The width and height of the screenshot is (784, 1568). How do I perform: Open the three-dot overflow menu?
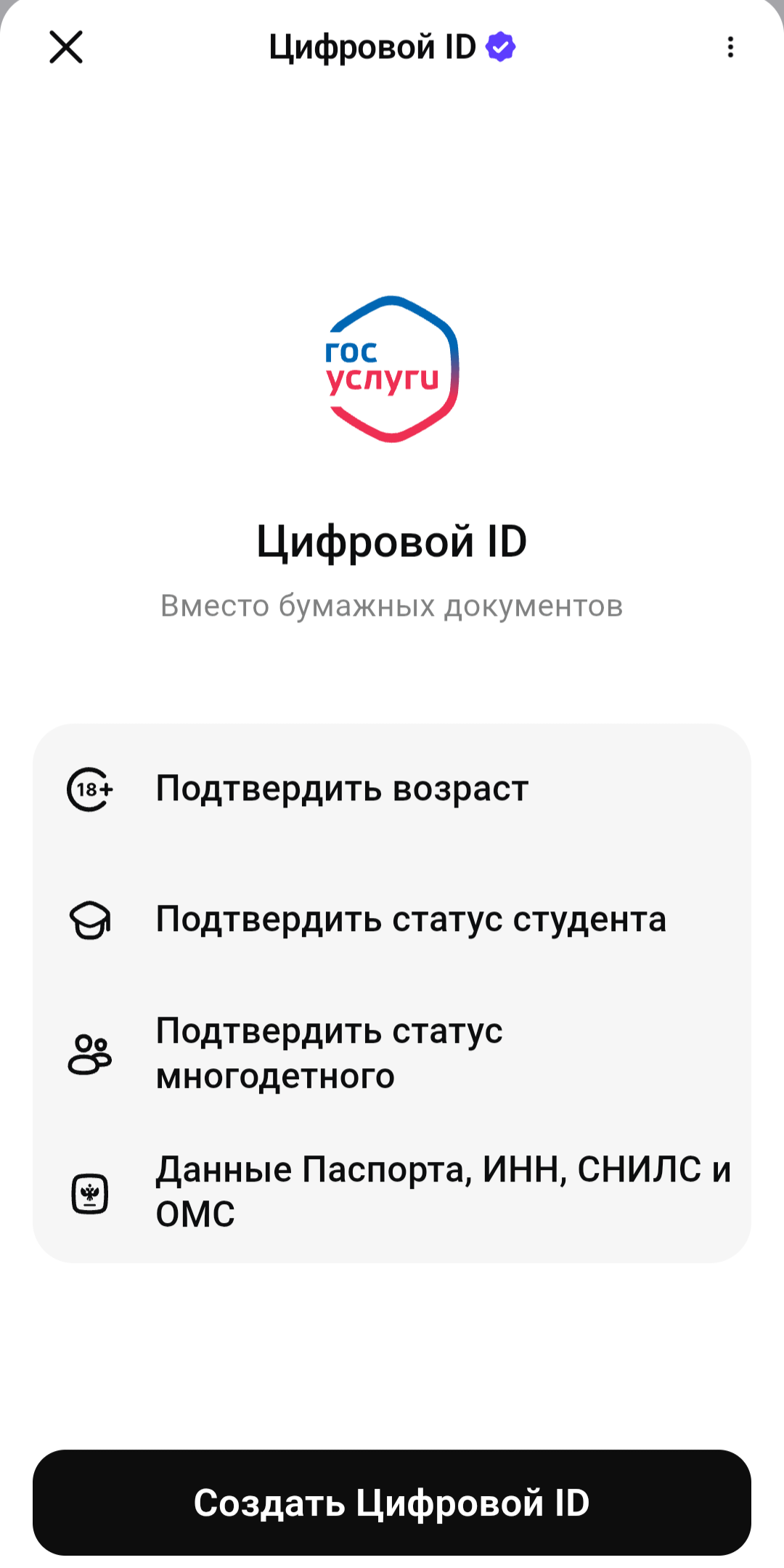[730, 47]
